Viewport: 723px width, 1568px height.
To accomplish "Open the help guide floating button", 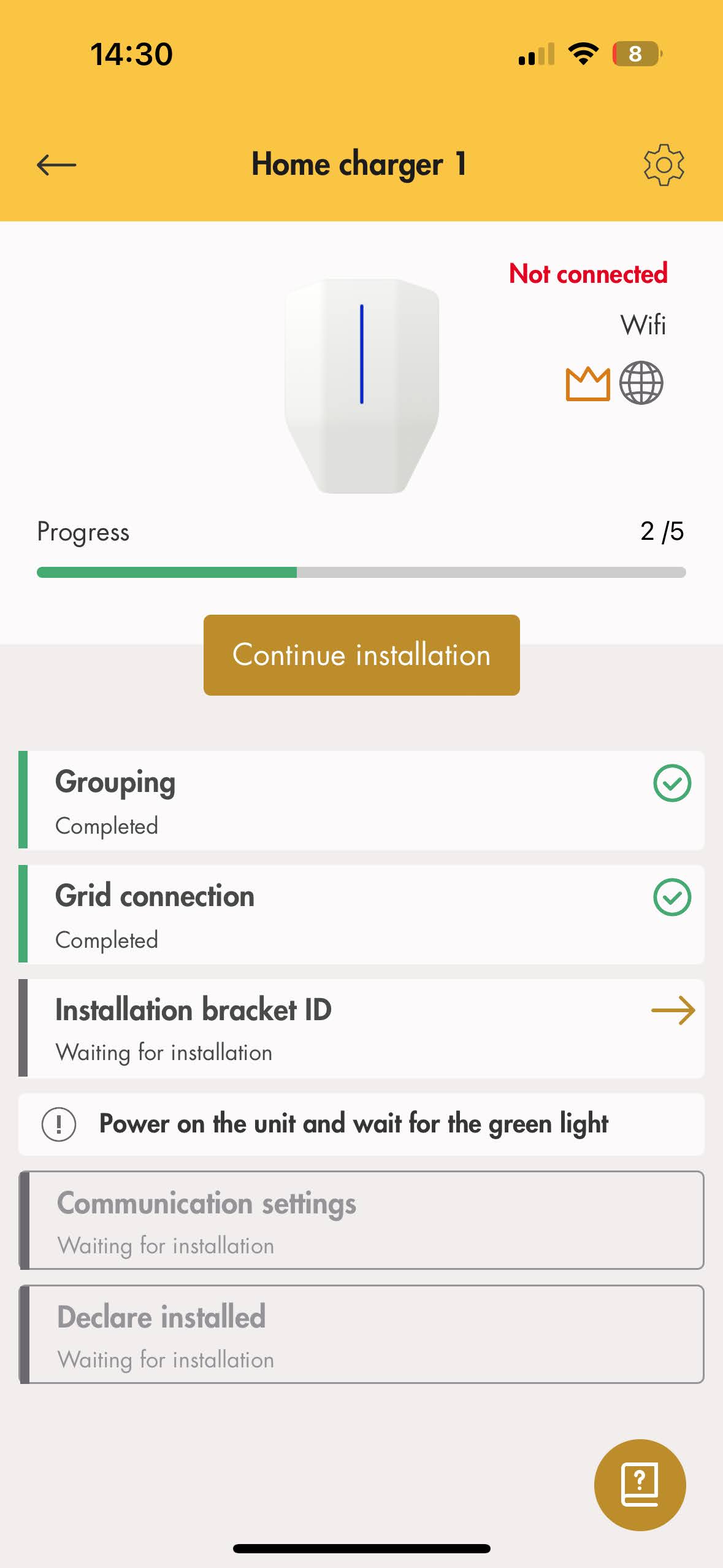I will coord(640,1485).
